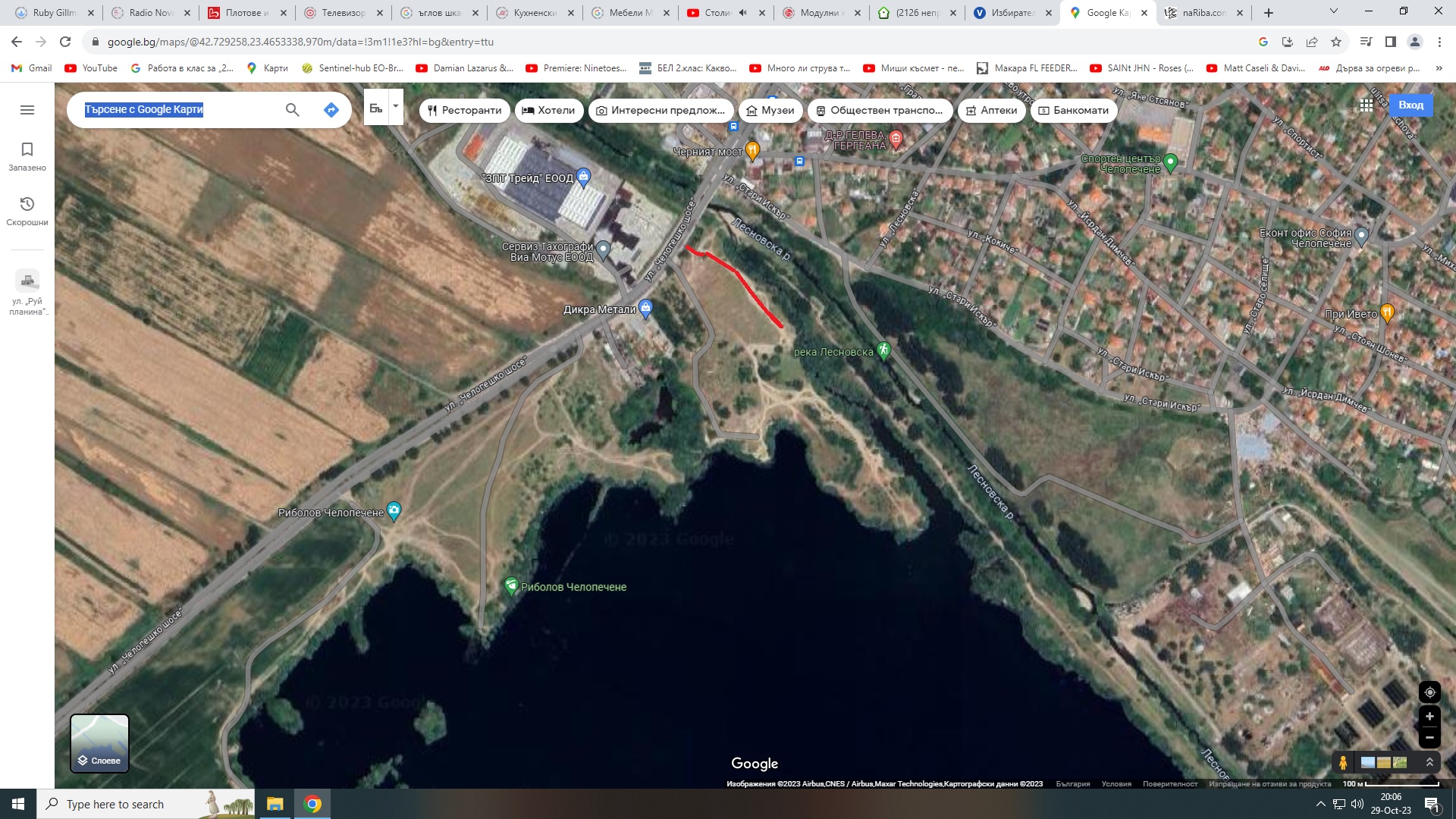Switch map layers via Слоеве
The image size is (1456, 819).
point(99,743)
